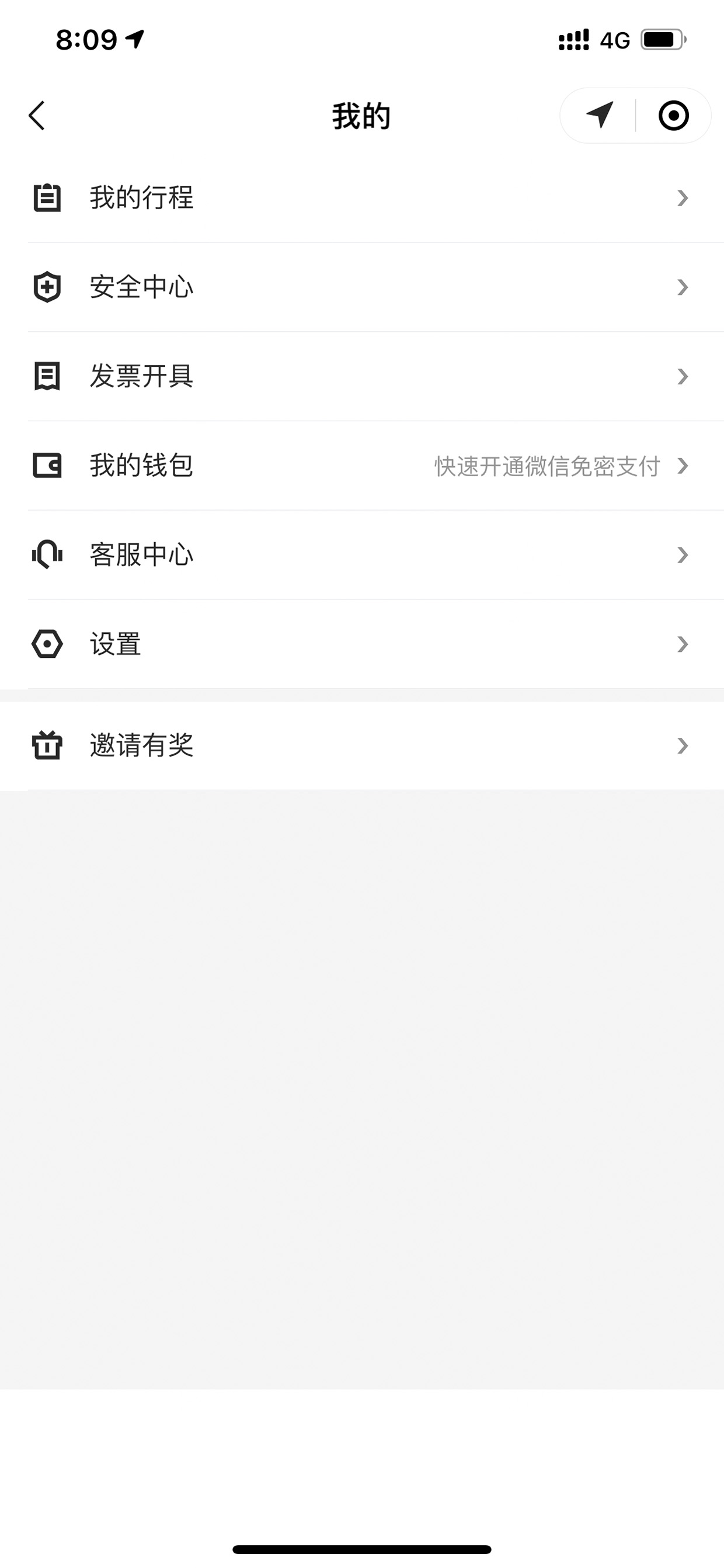Open 安全中心
This screenshot has width=724, height=1568.
[362, 287]
